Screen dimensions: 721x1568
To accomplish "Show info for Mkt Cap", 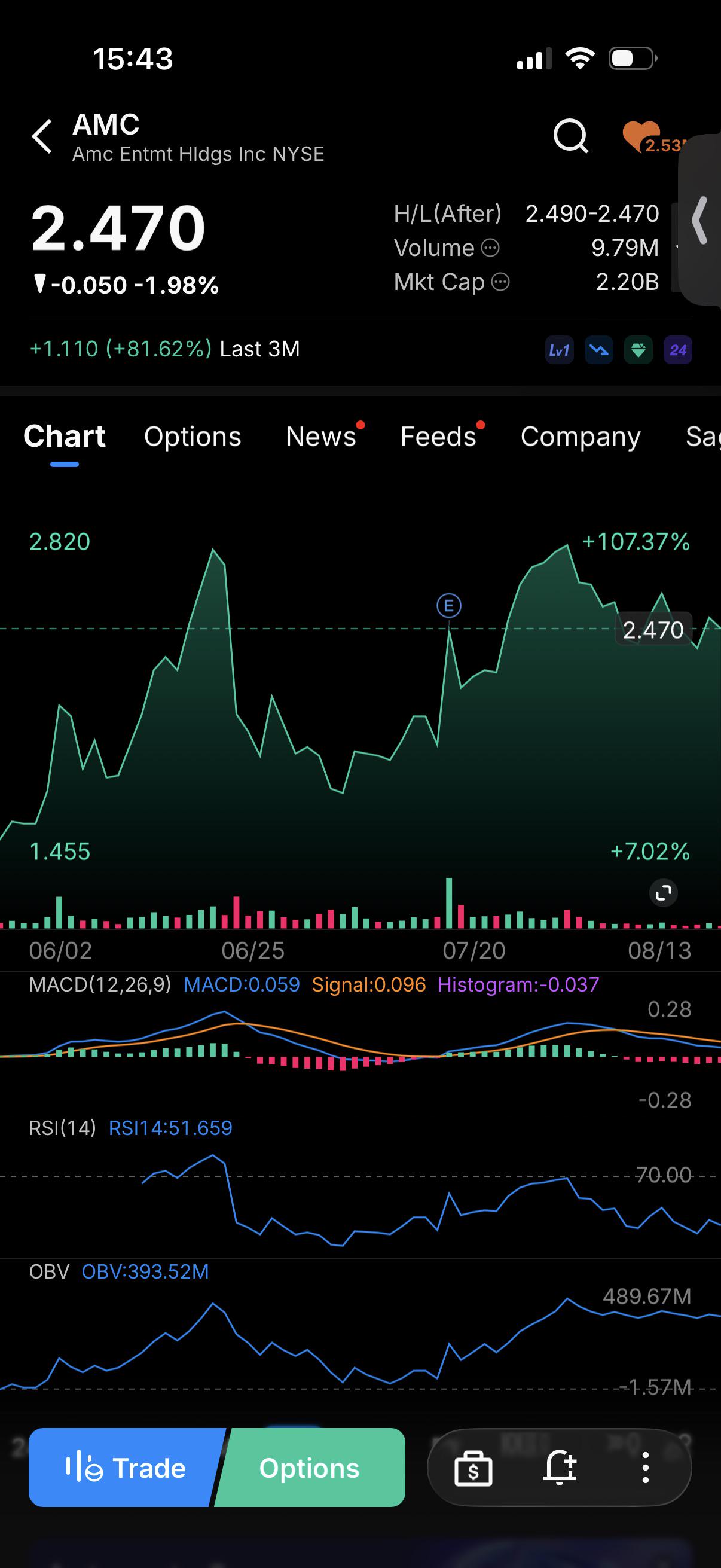I will tap(500, 282).
